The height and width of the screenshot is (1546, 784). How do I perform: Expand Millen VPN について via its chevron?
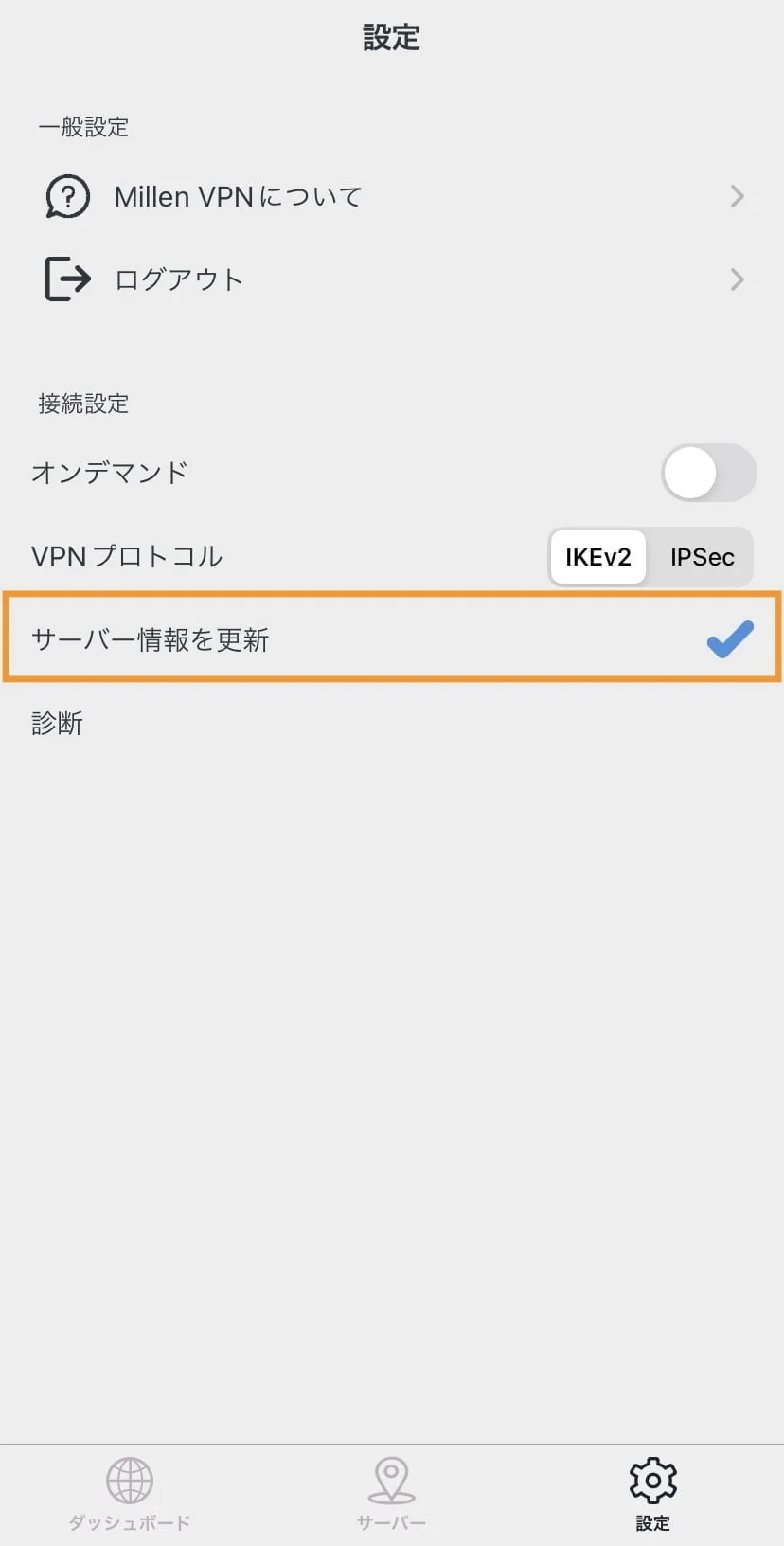click(x=737, y=196)
